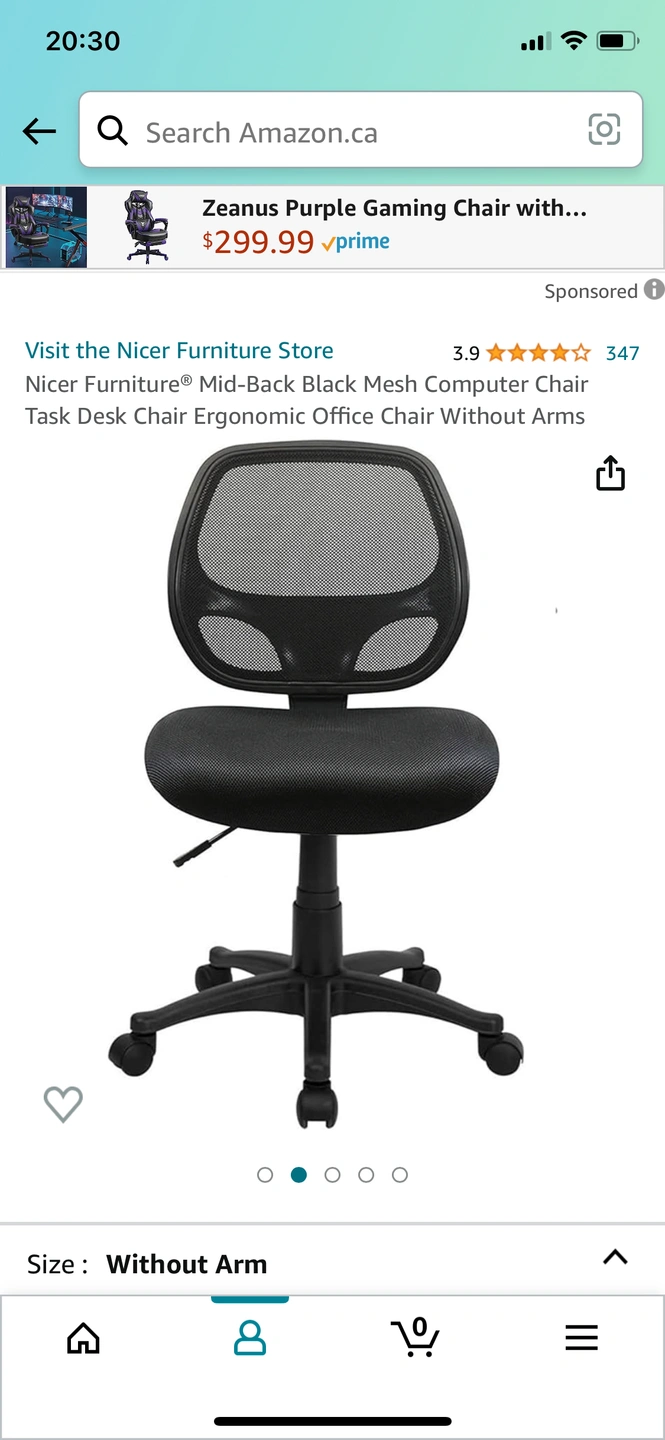665x1440 pixels.
Task: Collapse the Size: Without Arm section
Action: pos(615,1258)
